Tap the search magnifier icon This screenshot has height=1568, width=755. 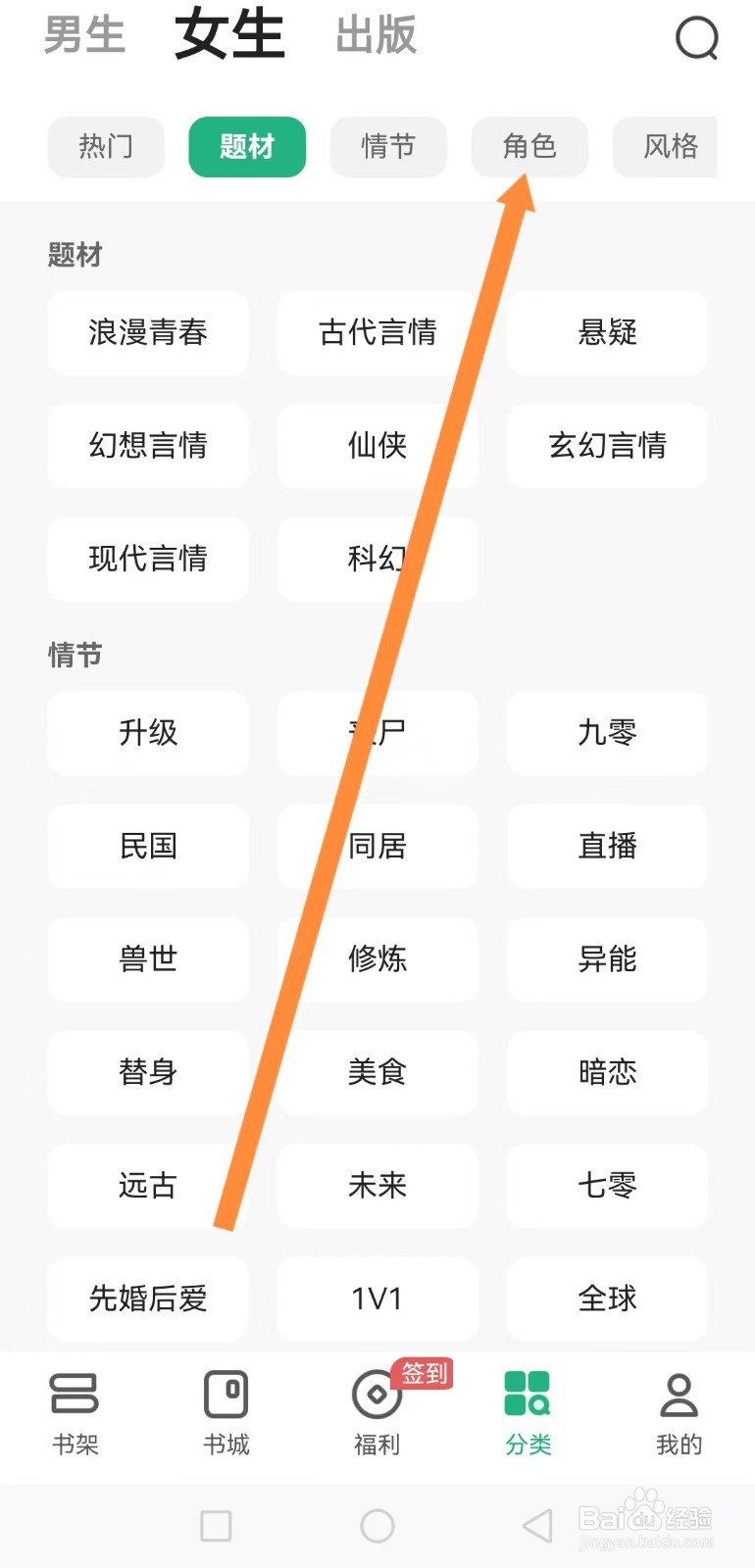click(x=696, y=37)
